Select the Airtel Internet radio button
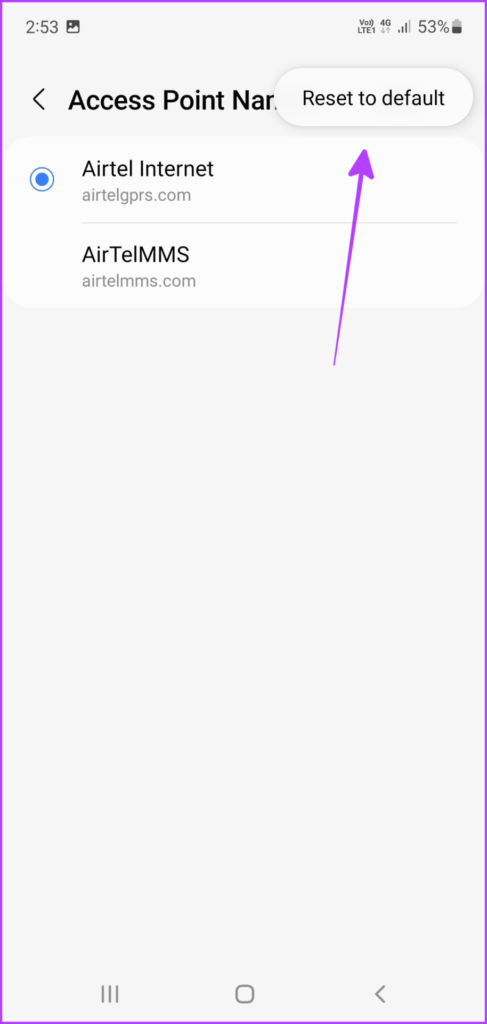 [42, 179]
